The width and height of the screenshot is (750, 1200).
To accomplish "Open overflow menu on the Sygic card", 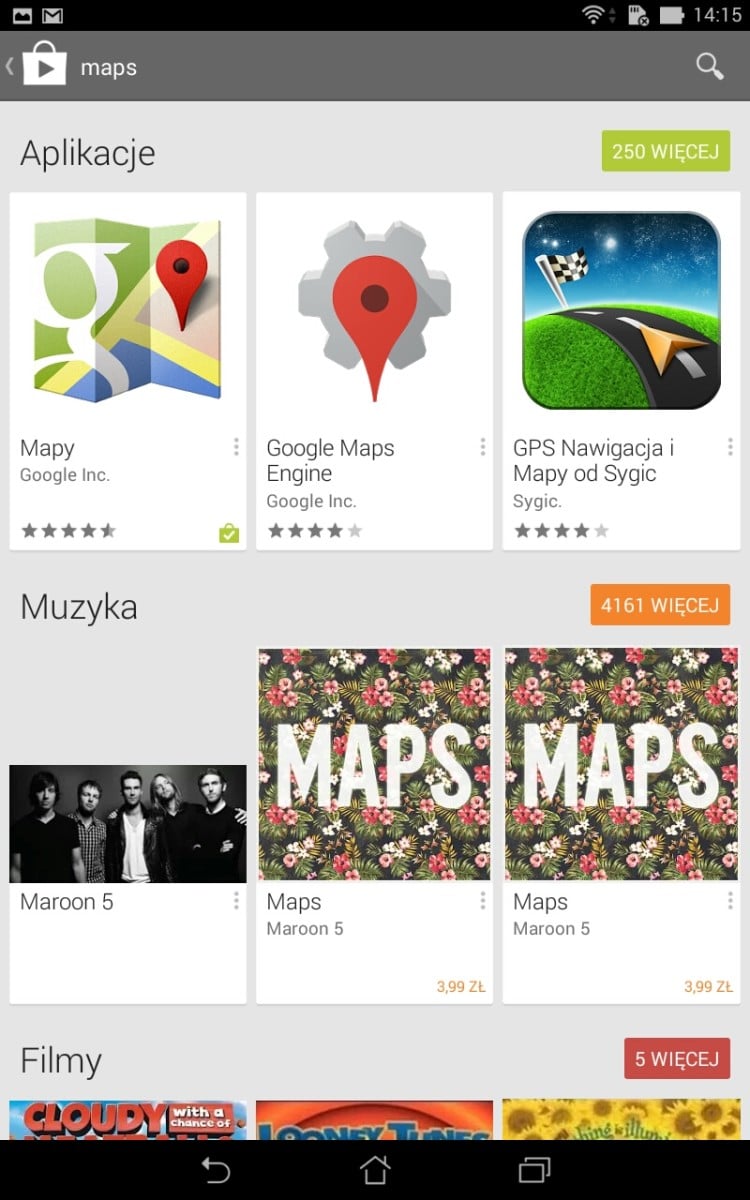I will [x=730, y=447].
